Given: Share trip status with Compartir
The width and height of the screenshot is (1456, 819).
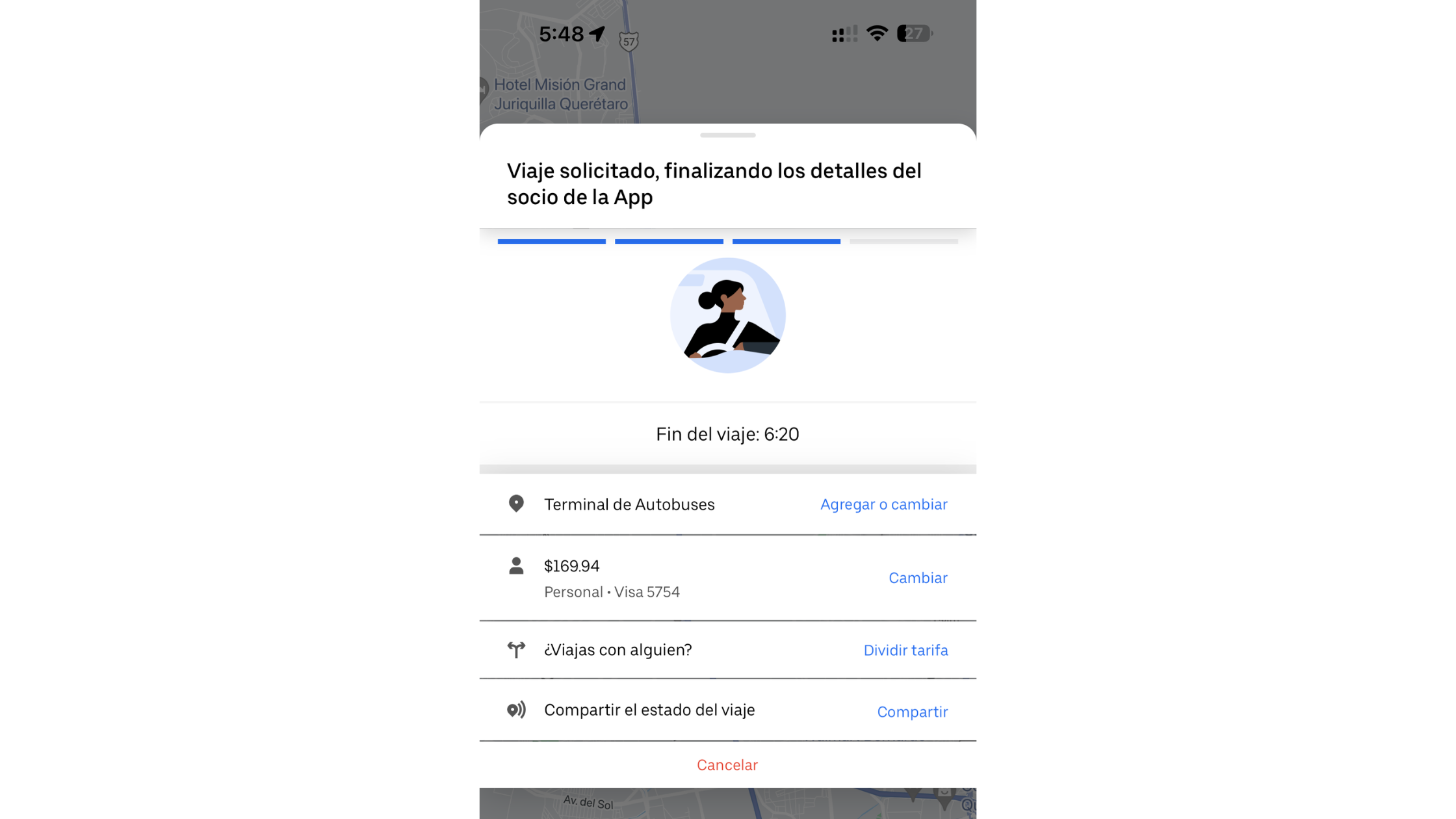Looking at the screenshot, I should point(912,712).
